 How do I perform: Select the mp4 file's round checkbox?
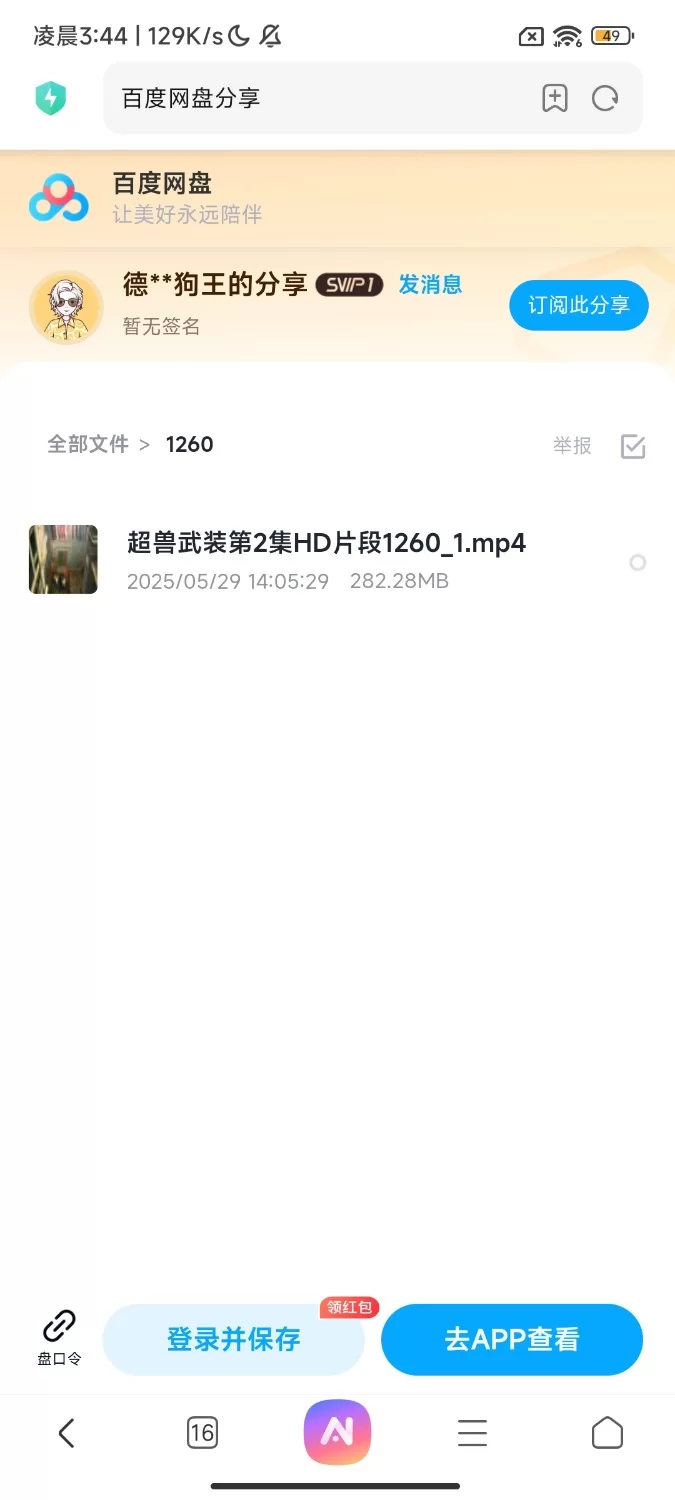(637, 563)
